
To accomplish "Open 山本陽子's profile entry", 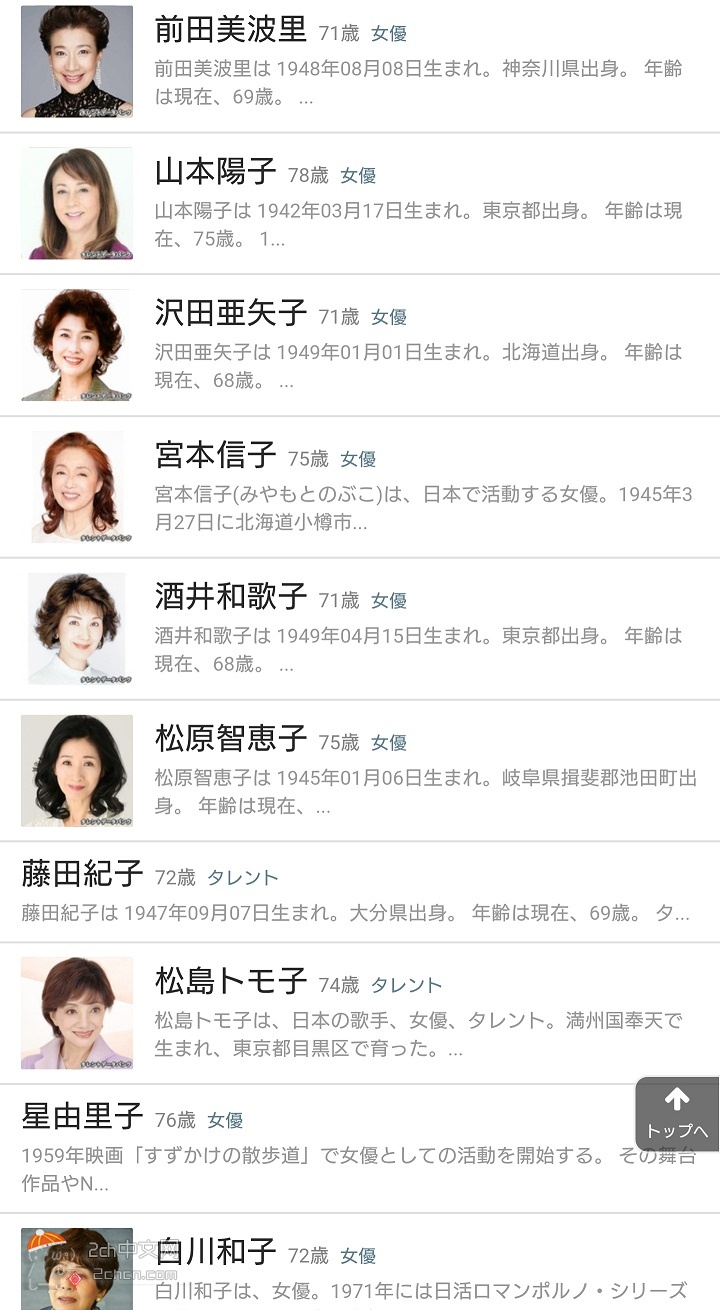I will [215, 172].
